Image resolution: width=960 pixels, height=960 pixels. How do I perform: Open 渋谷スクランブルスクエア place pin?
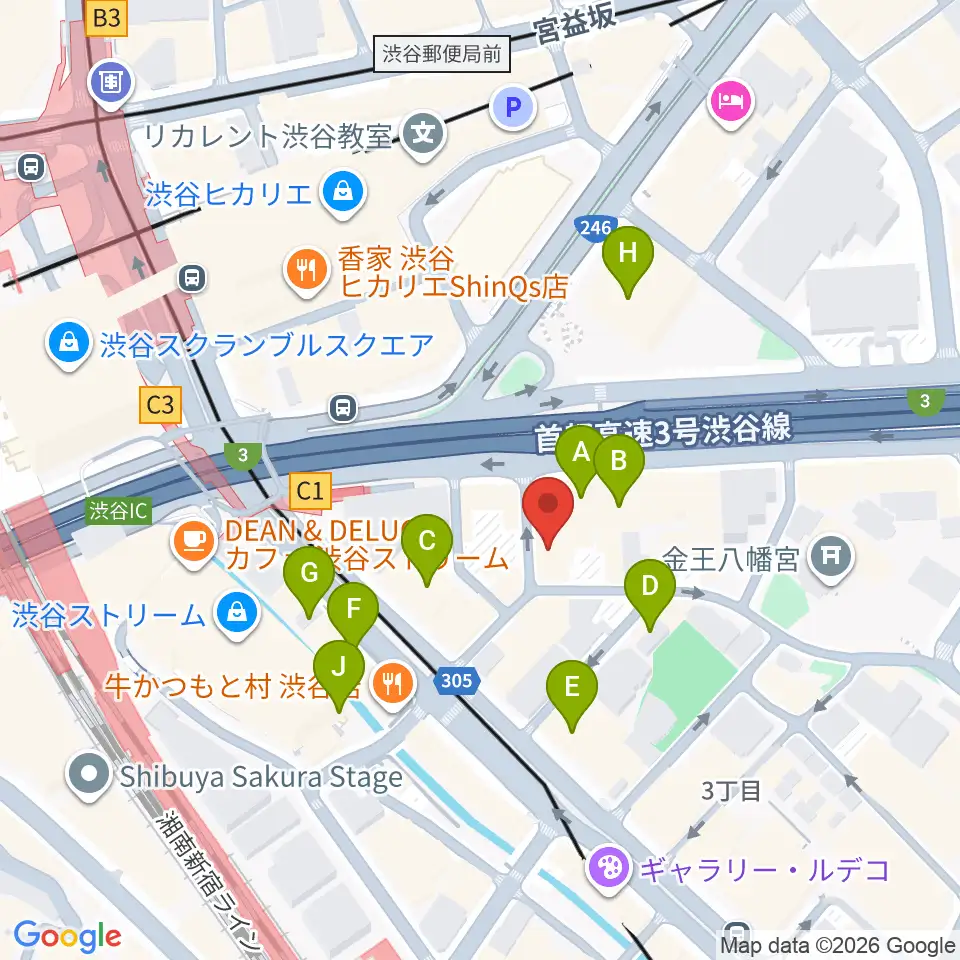click(x=69, y=343)
